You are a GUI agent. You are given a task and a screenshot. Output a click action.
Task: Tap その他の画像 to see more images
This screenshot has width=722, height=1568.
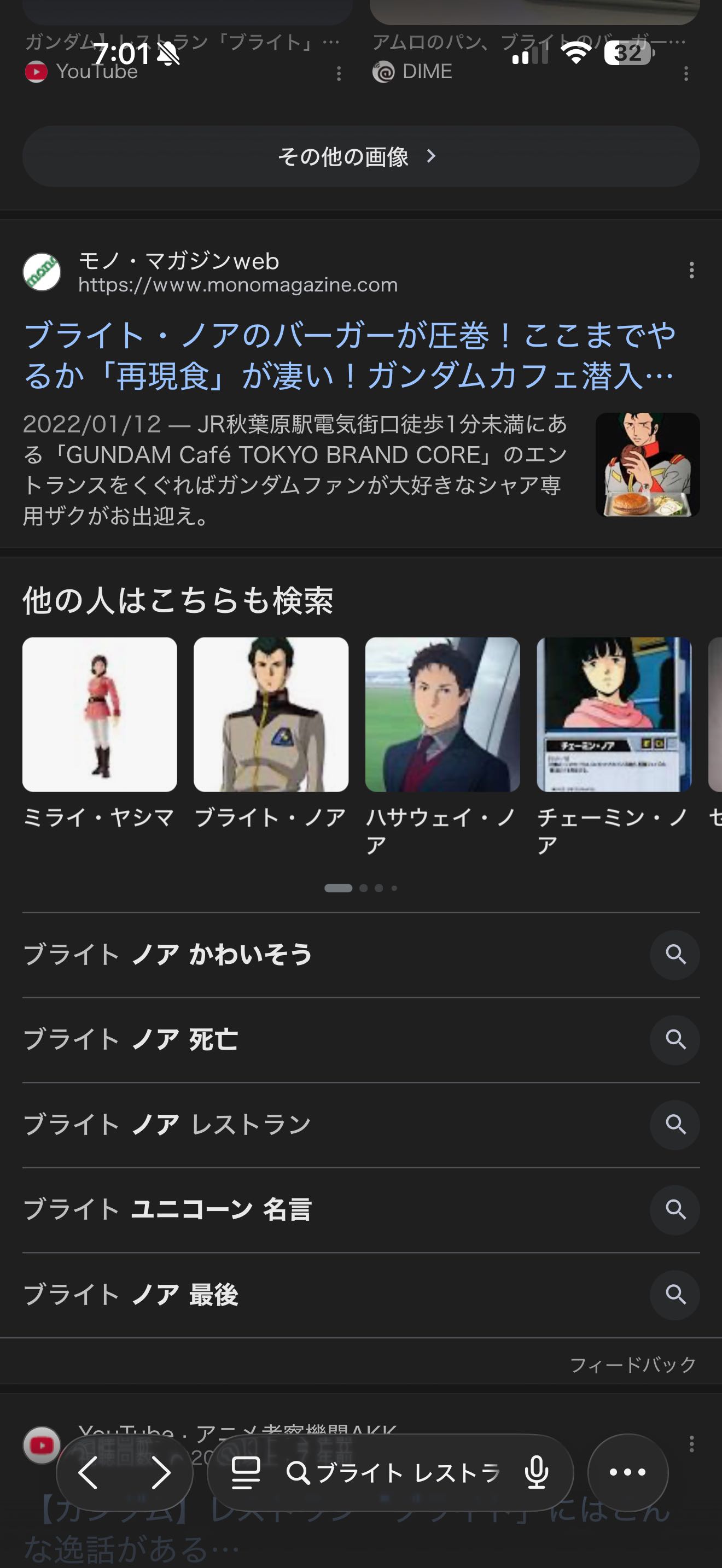(360, 156)
